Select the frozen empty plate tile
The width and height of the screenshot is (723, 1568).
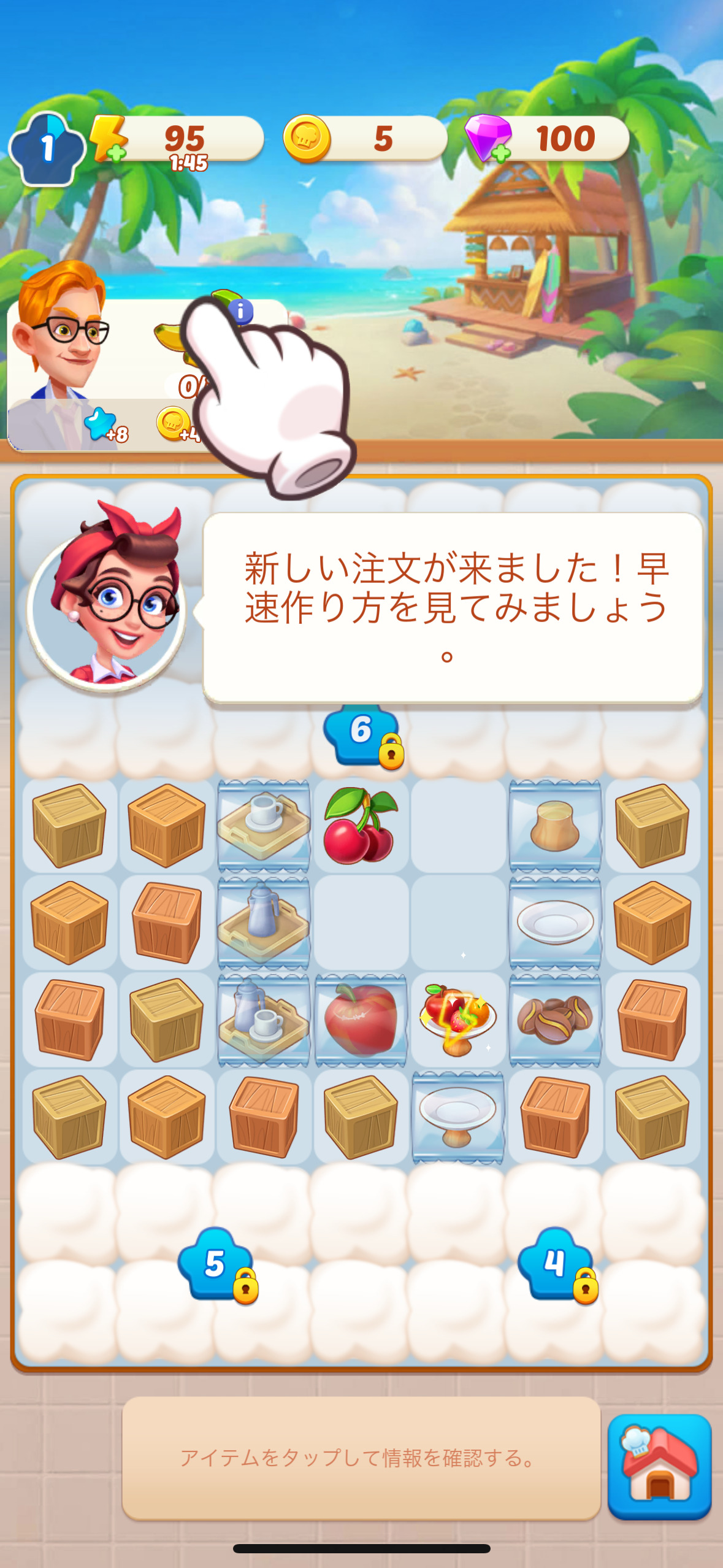pyautogui.click(x=555, y=923)
